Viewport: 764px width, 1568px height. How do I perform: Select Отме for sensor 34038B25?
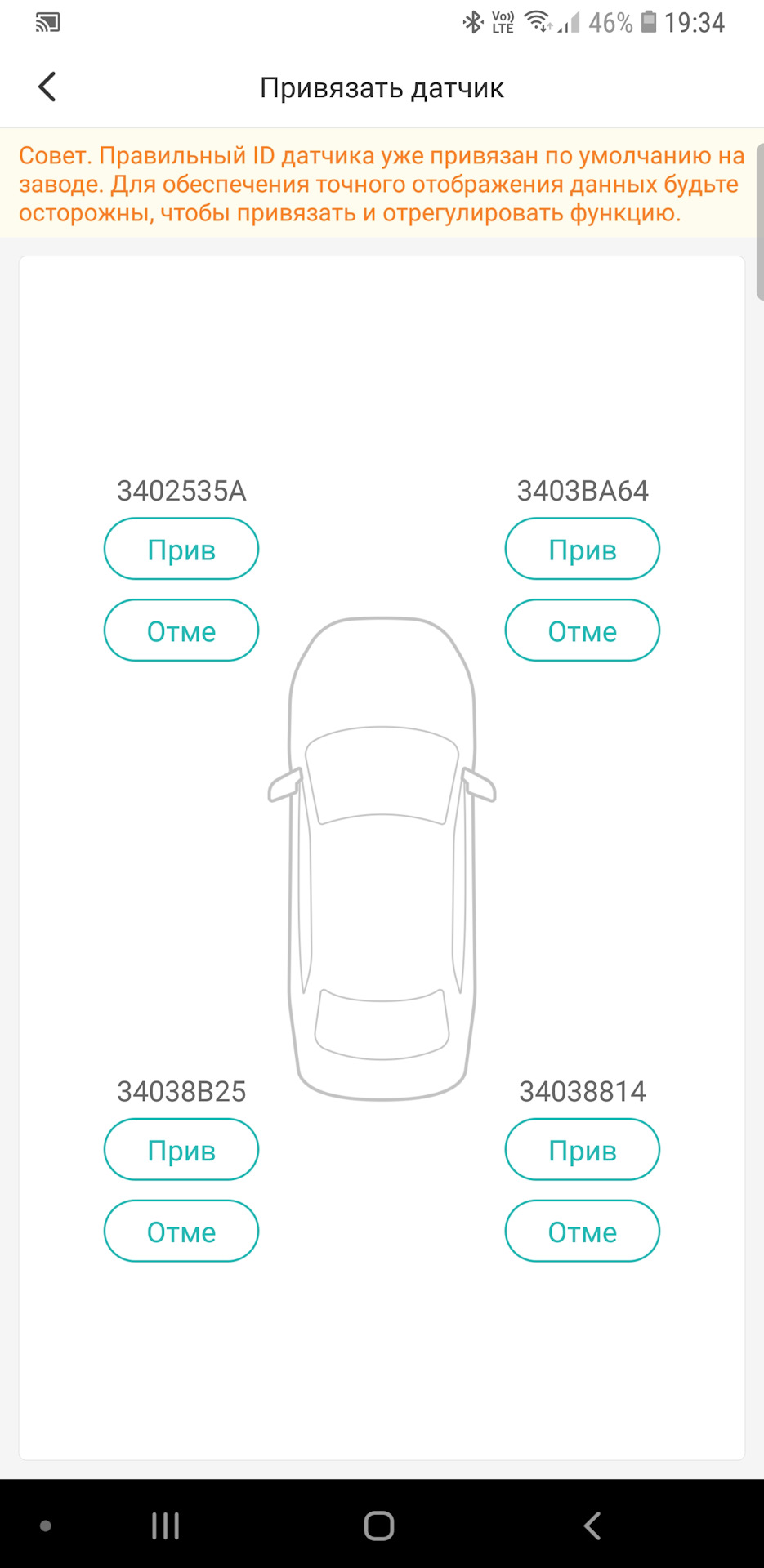[x=181, y=1232]
